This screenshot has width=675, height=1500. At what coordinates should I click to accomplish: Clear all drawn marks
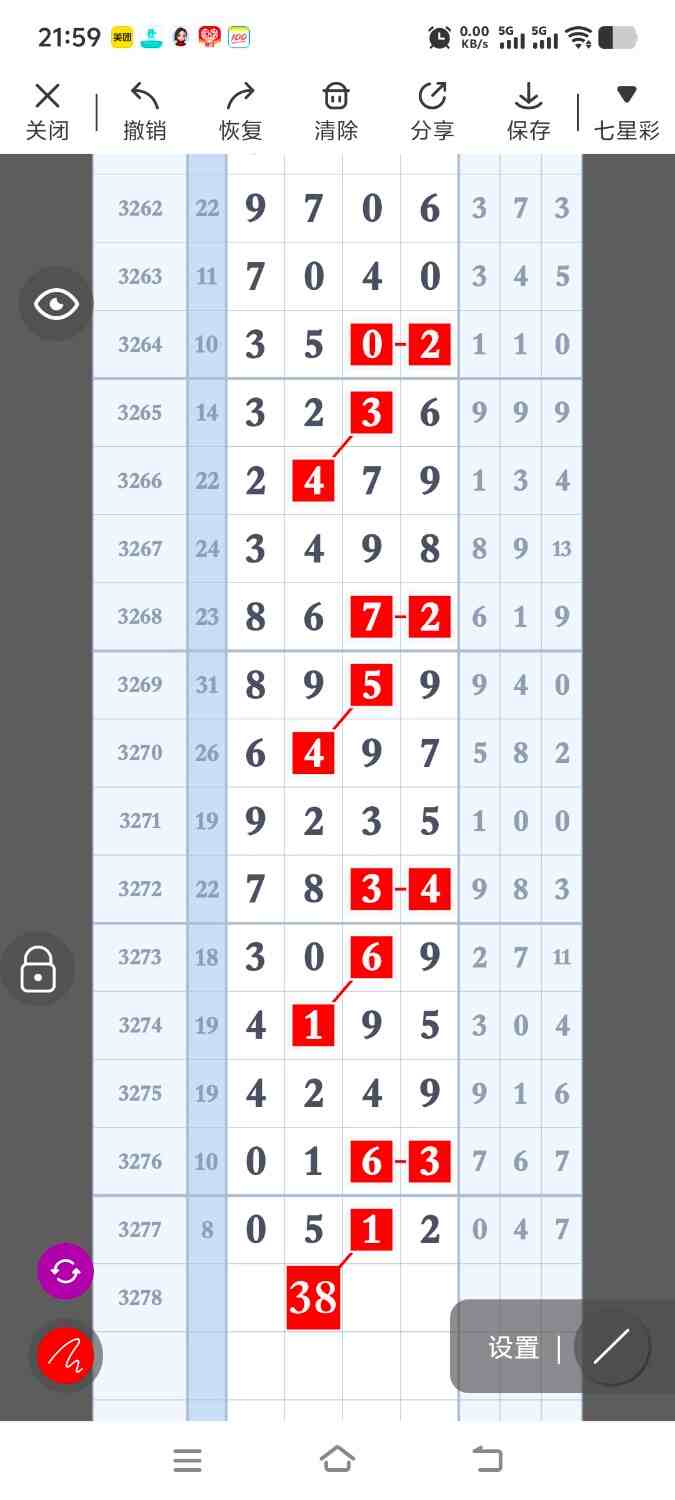336,111
